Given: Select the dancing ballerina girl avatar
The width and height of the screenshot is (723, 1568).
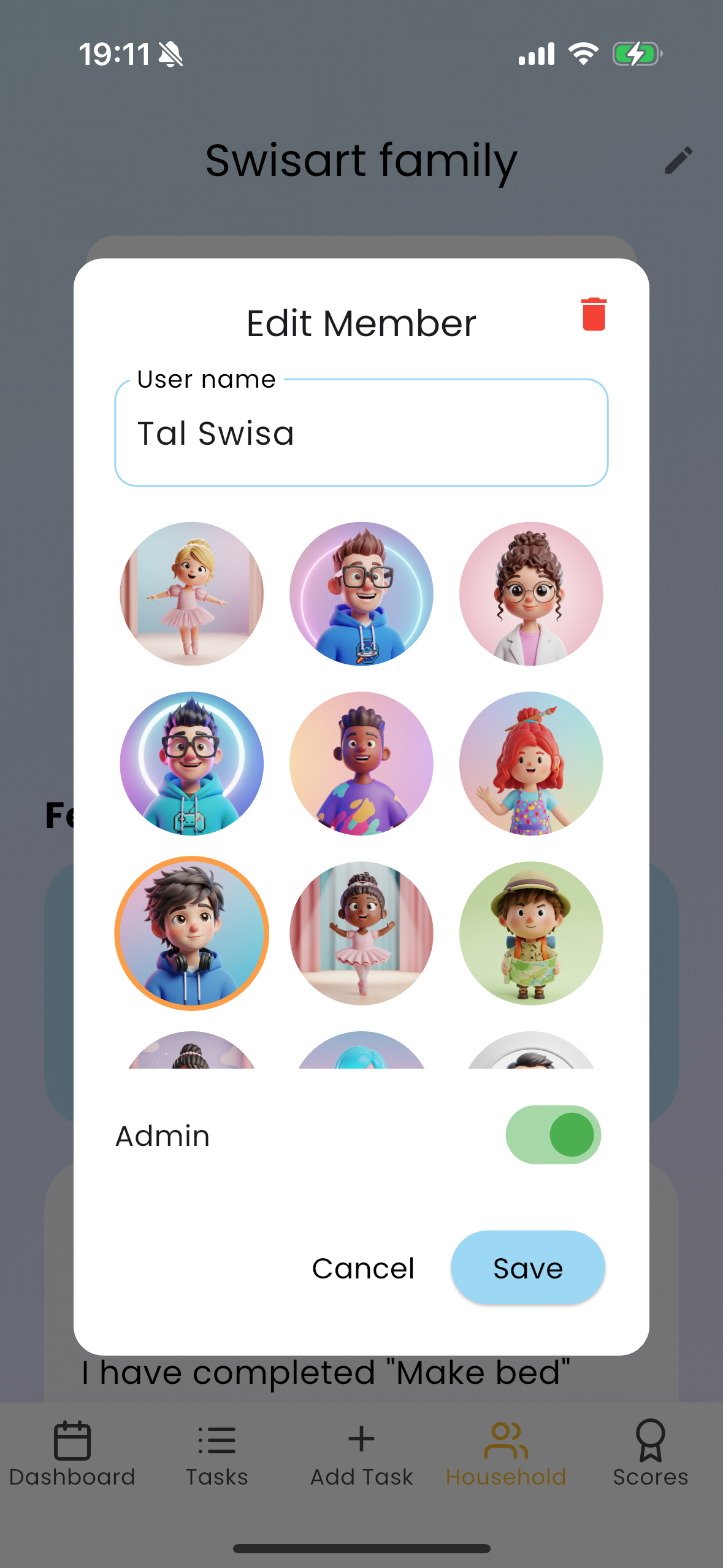Looking at the screenshot, I should coord(361,932).
